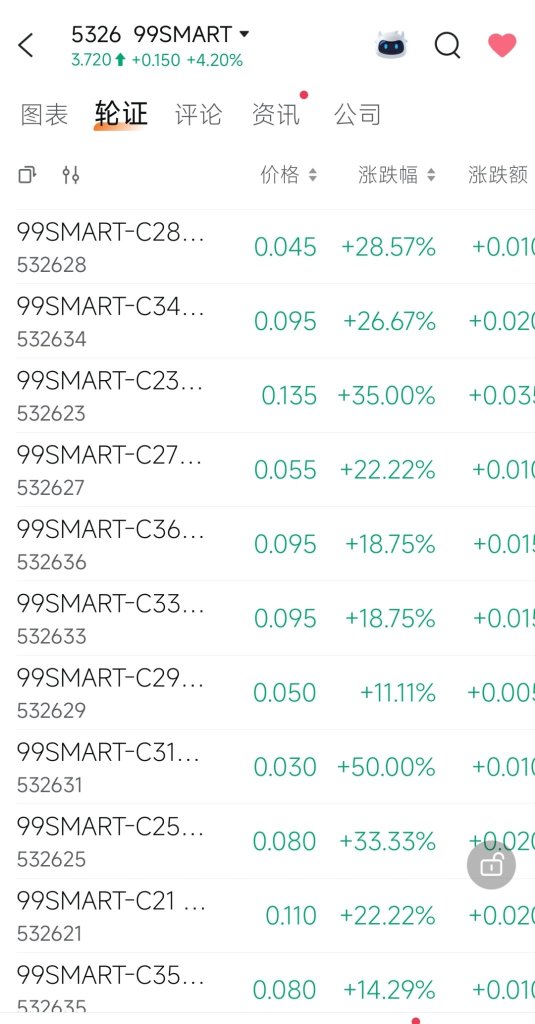Open warrant 532628 details
This screenshot has height=1024, width=535.
pyautogui.click(x=267, y=246)
